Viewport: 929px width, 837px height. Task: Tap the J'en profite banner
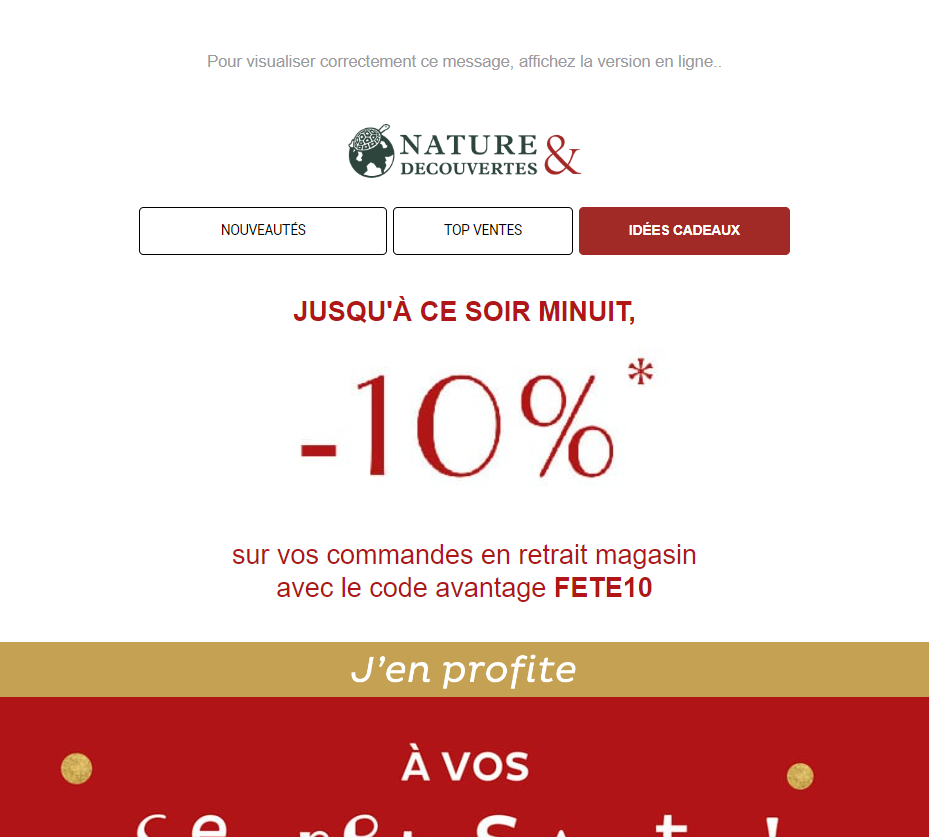point(464,669)
